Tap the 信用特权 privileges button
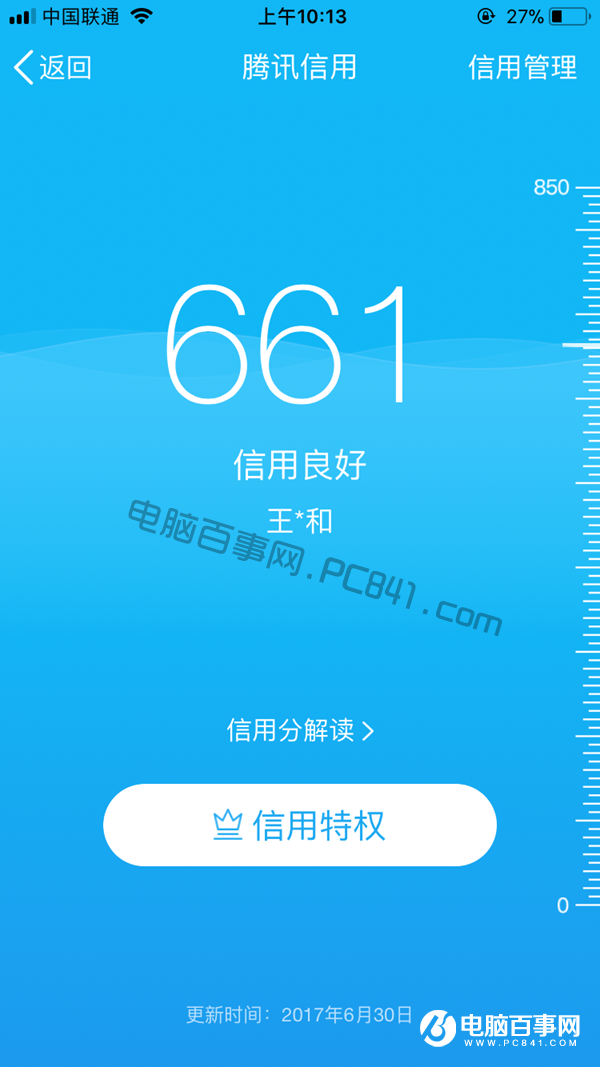This screenshot has width=600, height=1067. (x=300, y=825)
